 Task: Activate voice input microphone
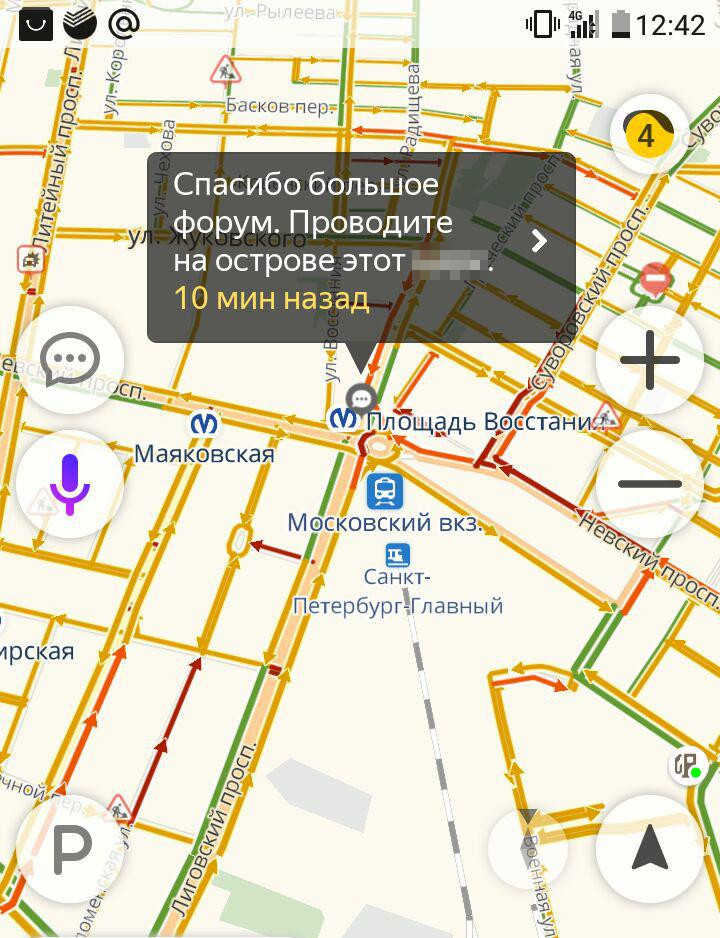pyautogui.click(x=70, y=484)
